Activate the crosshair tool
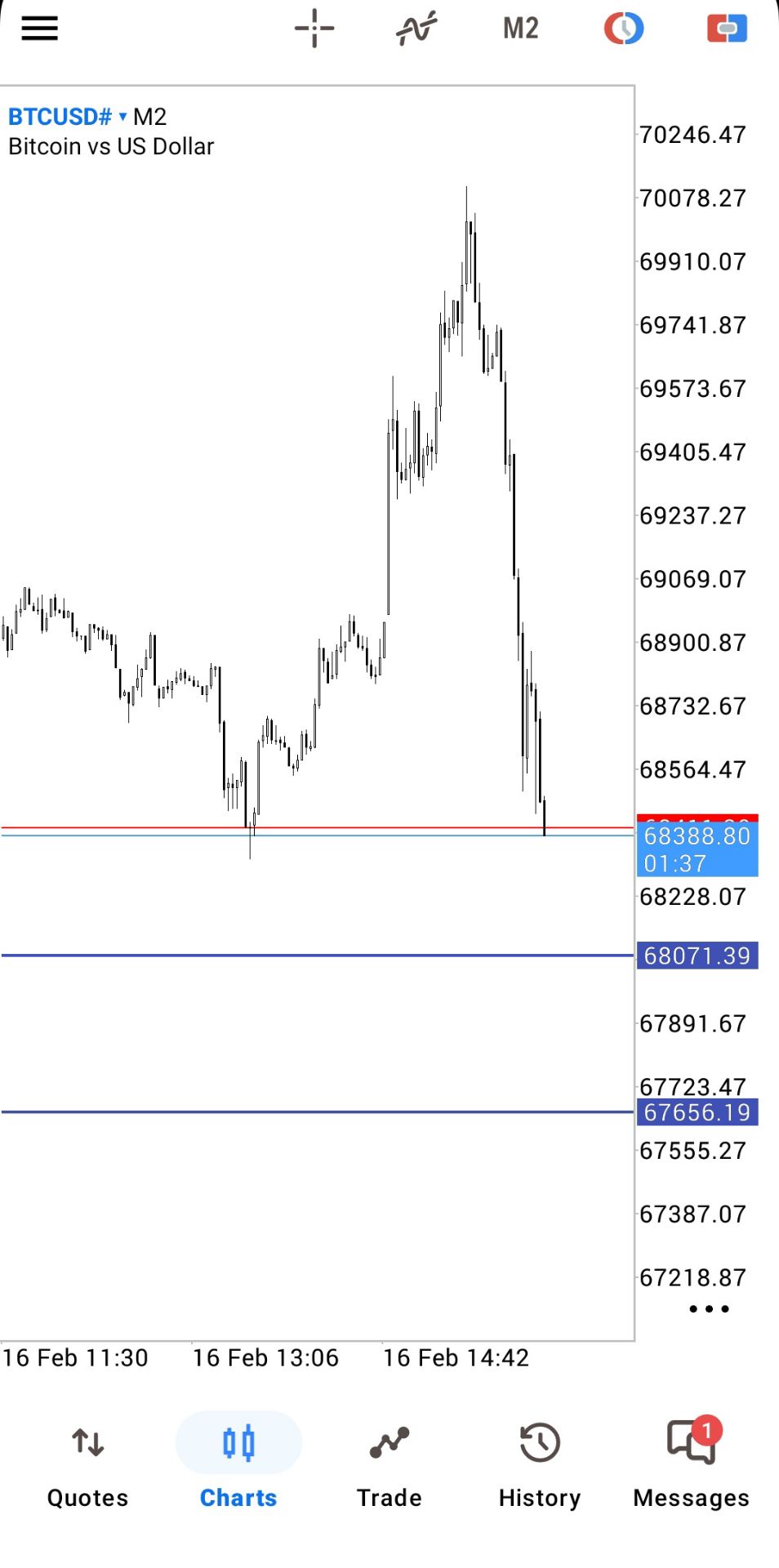The image size is (779, 1568). (314, 29)
